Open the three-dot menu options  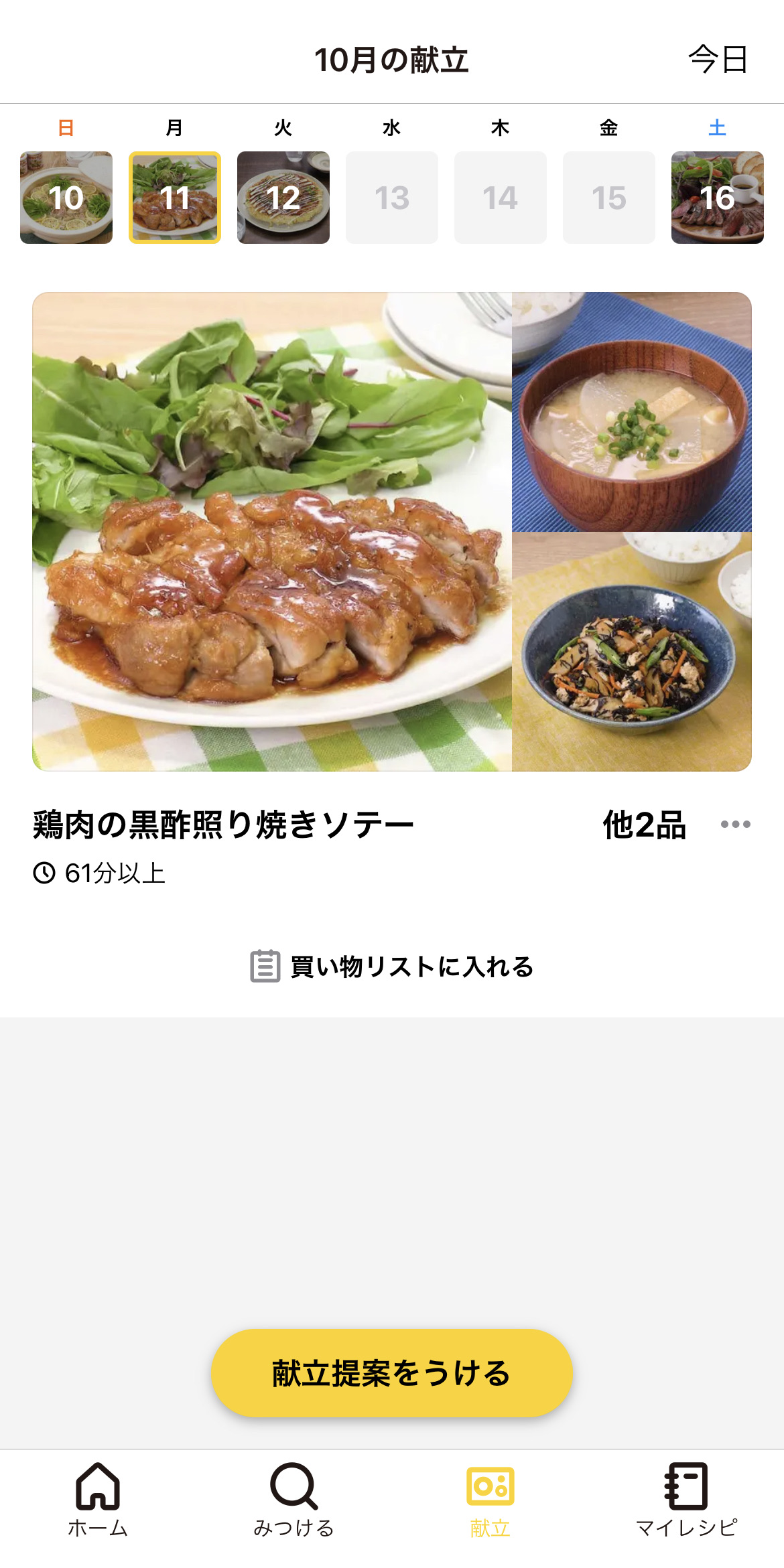[735, 825]
